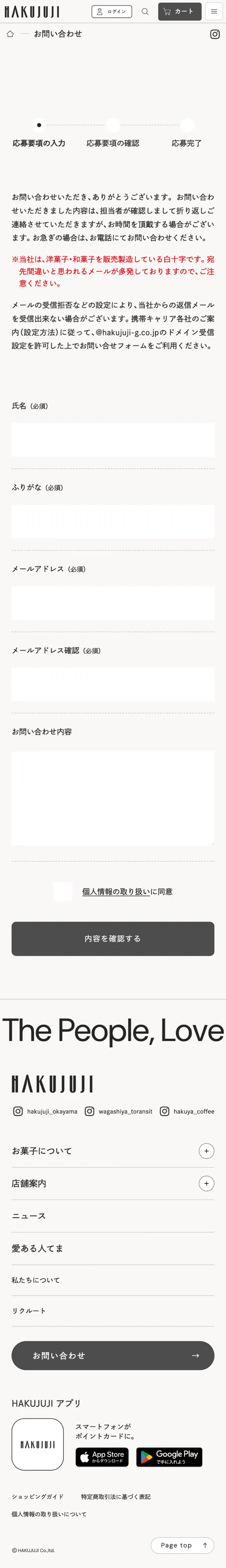
Task: Focus the 氏名 name field
Action: point(113,440)
